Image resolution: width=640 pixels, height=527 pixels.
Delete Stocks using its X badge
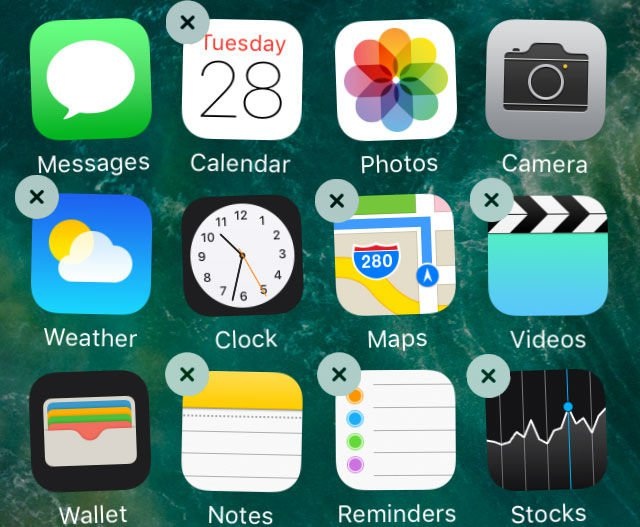pyautogui.click(x=488, y=376)
